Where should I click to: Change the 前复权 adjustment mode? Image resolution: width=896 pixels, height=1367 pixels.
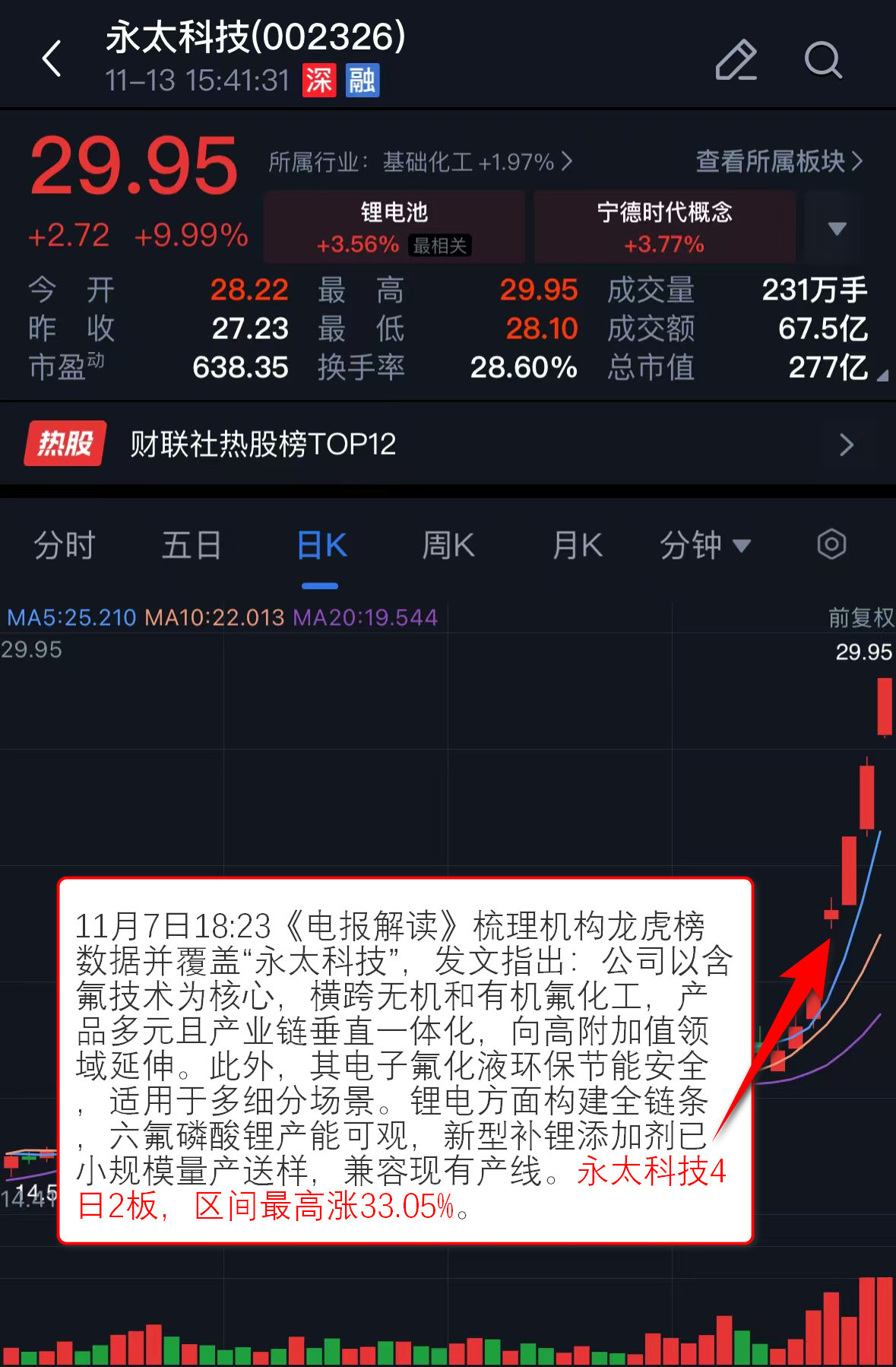(x=860, y=617)
